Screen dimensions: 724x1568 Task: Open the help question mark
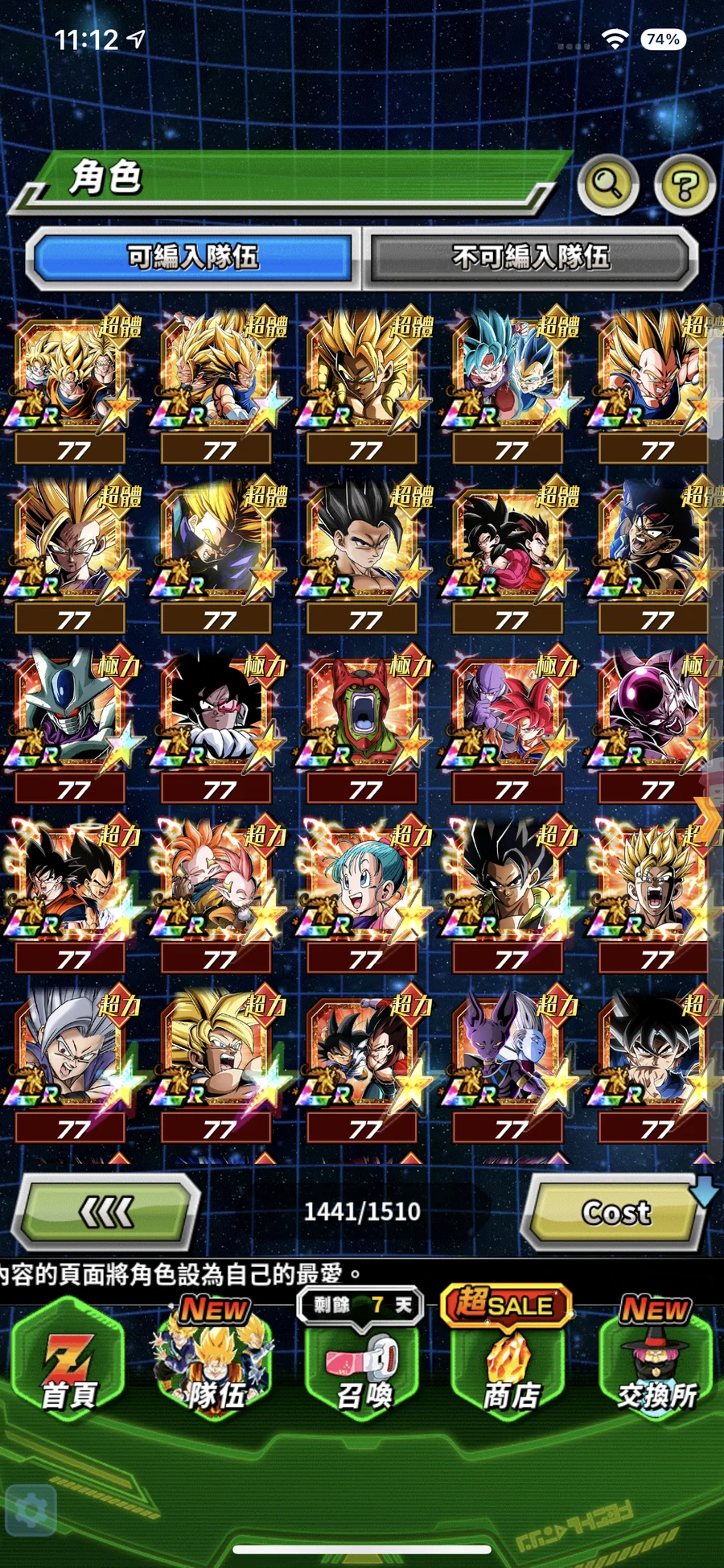pos(685,186)
